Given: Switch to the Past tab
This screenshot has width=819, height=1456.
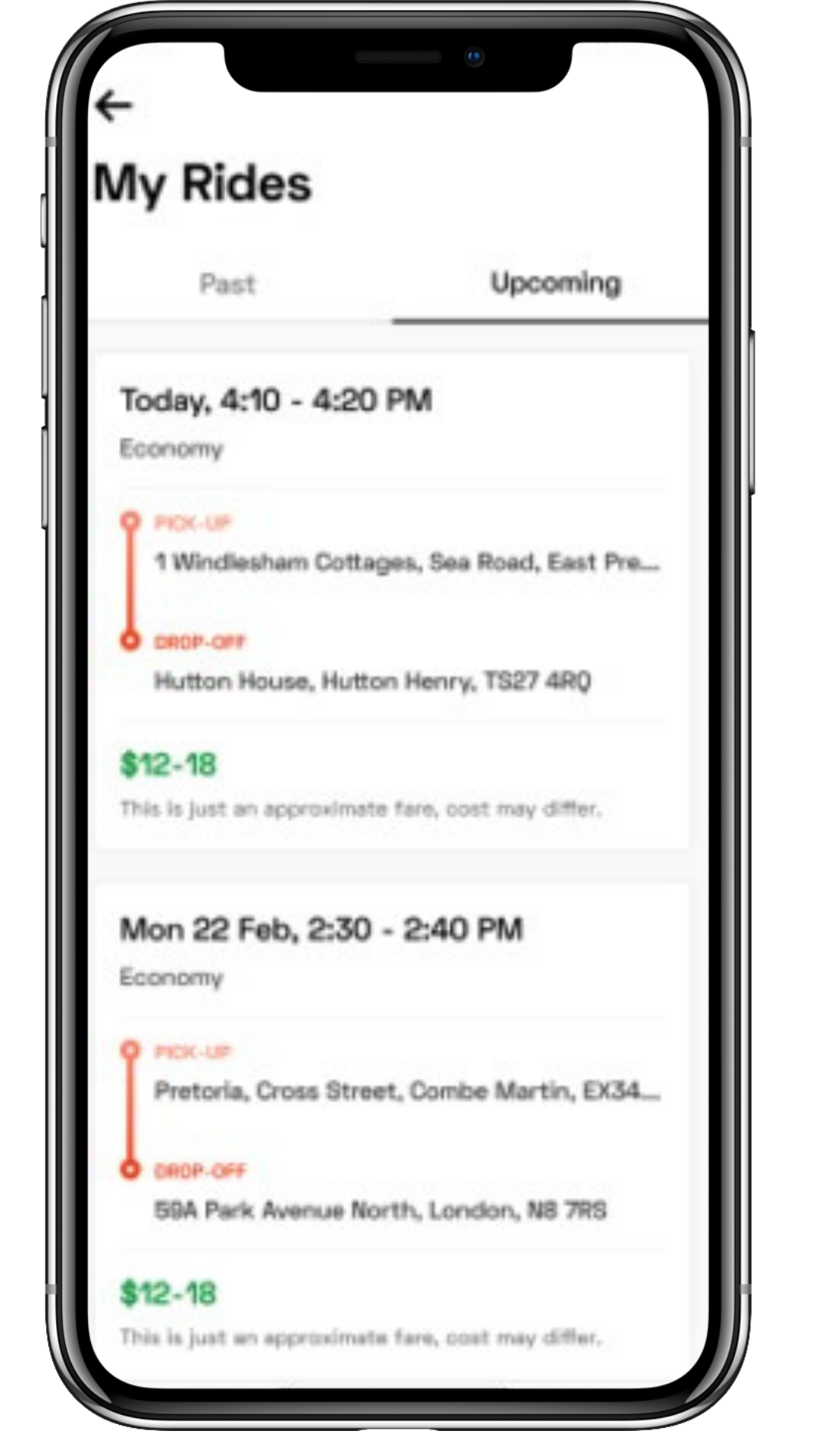Looking at the screenshot, I should point(227,284).
